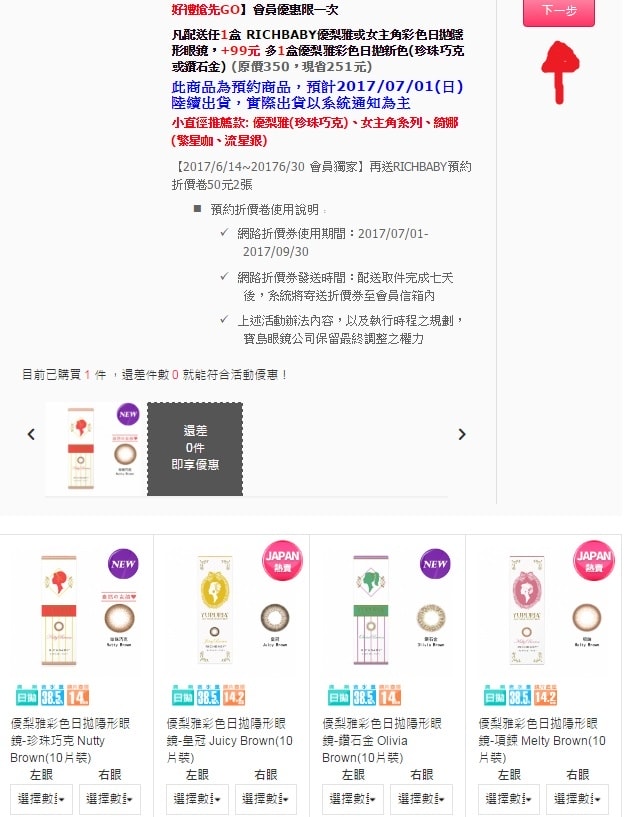The height and width of the screenshot is (817, 629).
Task: Expand the 左眼 quantity dropdown for Nutty Brown
Action: coord(42,799)
